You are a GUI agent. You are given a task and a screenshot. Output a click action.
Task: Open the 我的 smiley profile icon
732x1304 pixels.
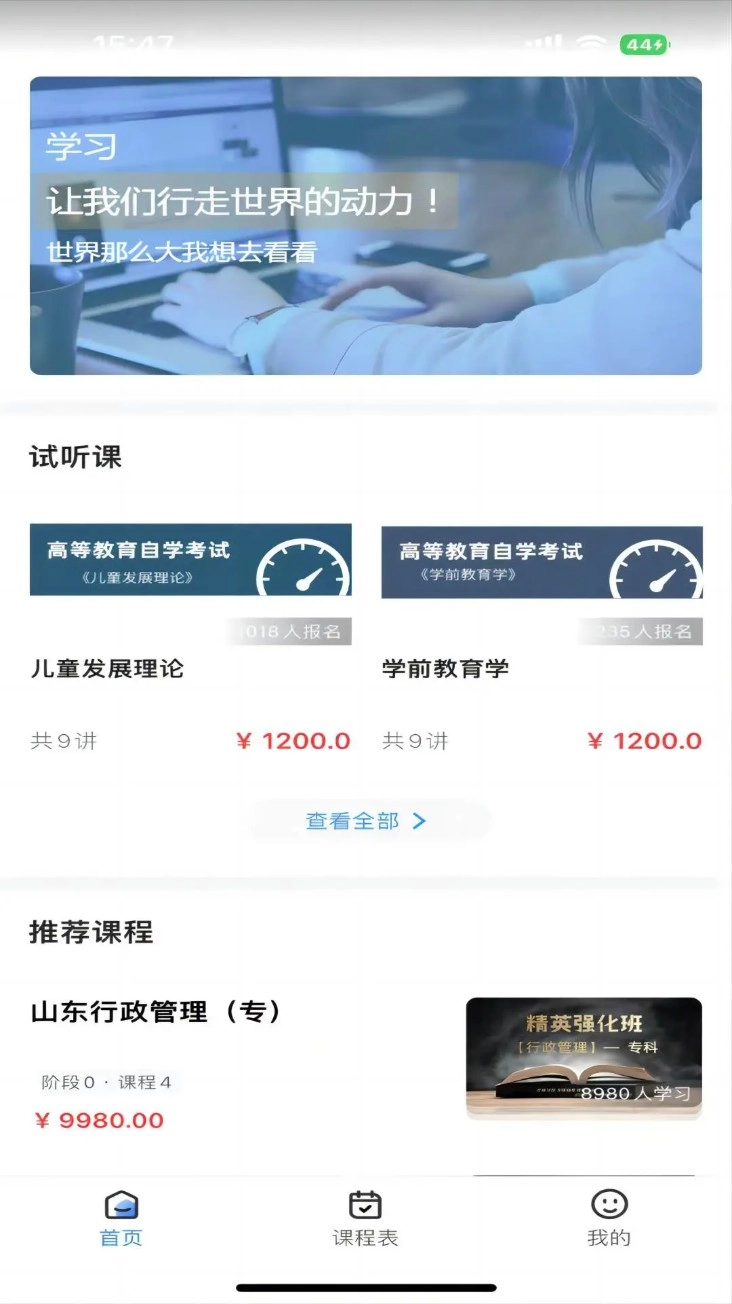coord(609,1204)
